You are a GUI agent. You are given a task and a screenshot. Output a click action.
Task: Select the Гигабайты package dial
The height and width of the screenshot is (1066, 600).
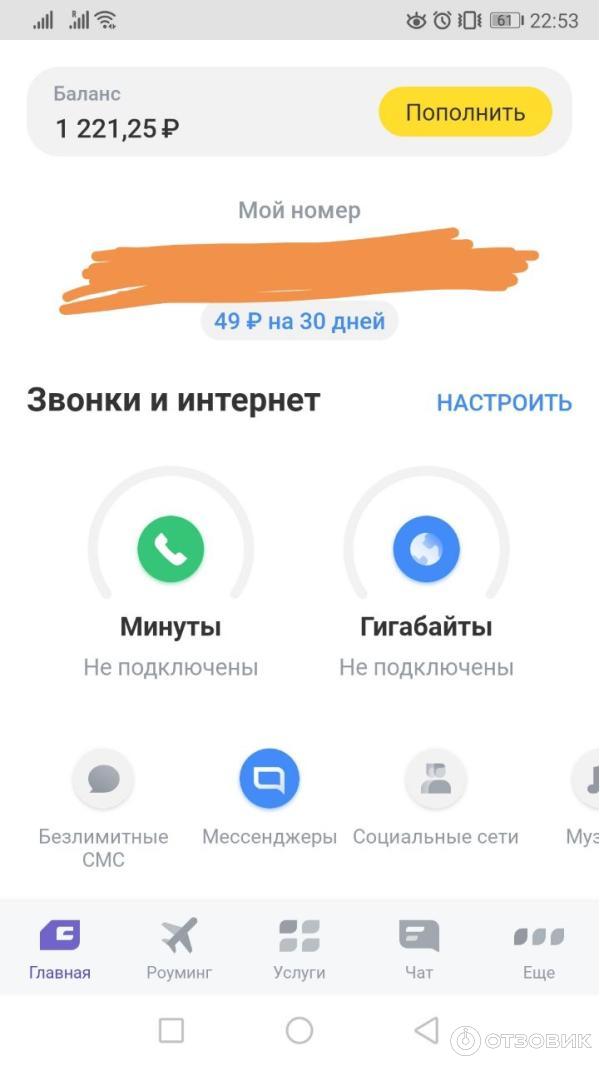coord(426,548)
